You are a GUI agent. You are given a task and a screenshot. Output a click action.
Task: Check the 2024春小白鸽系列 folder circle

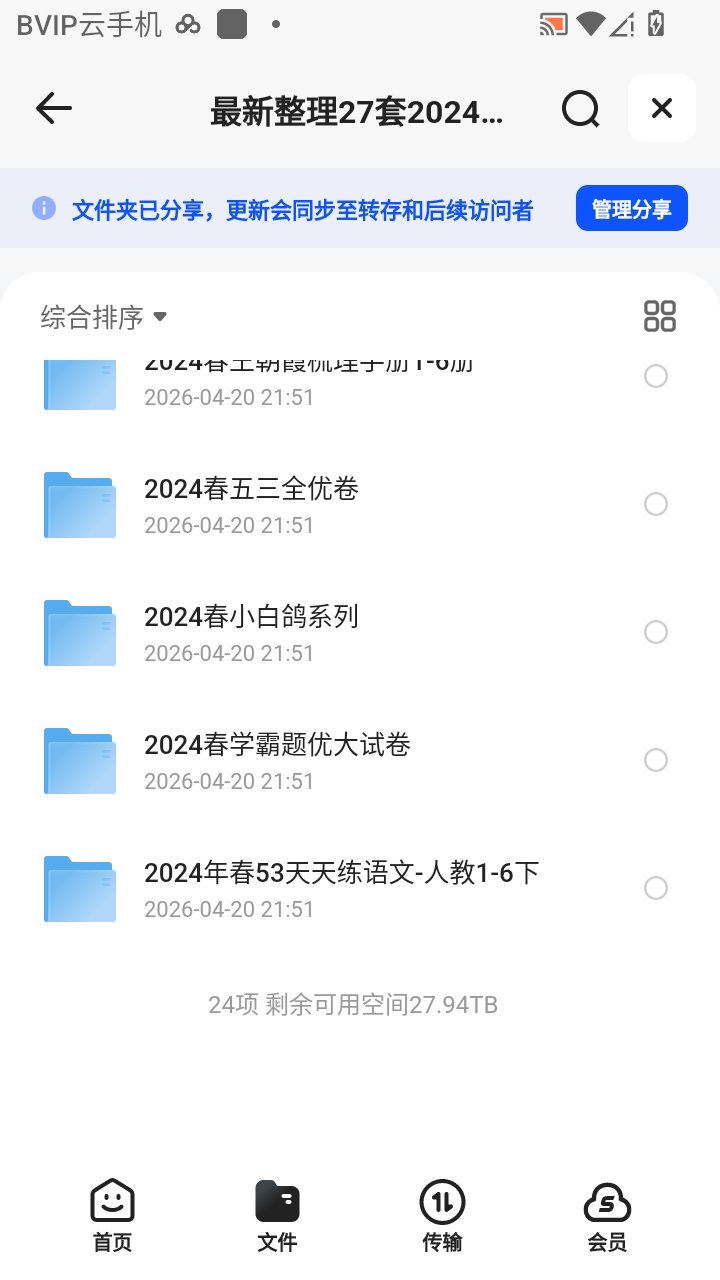coord(656,632)
